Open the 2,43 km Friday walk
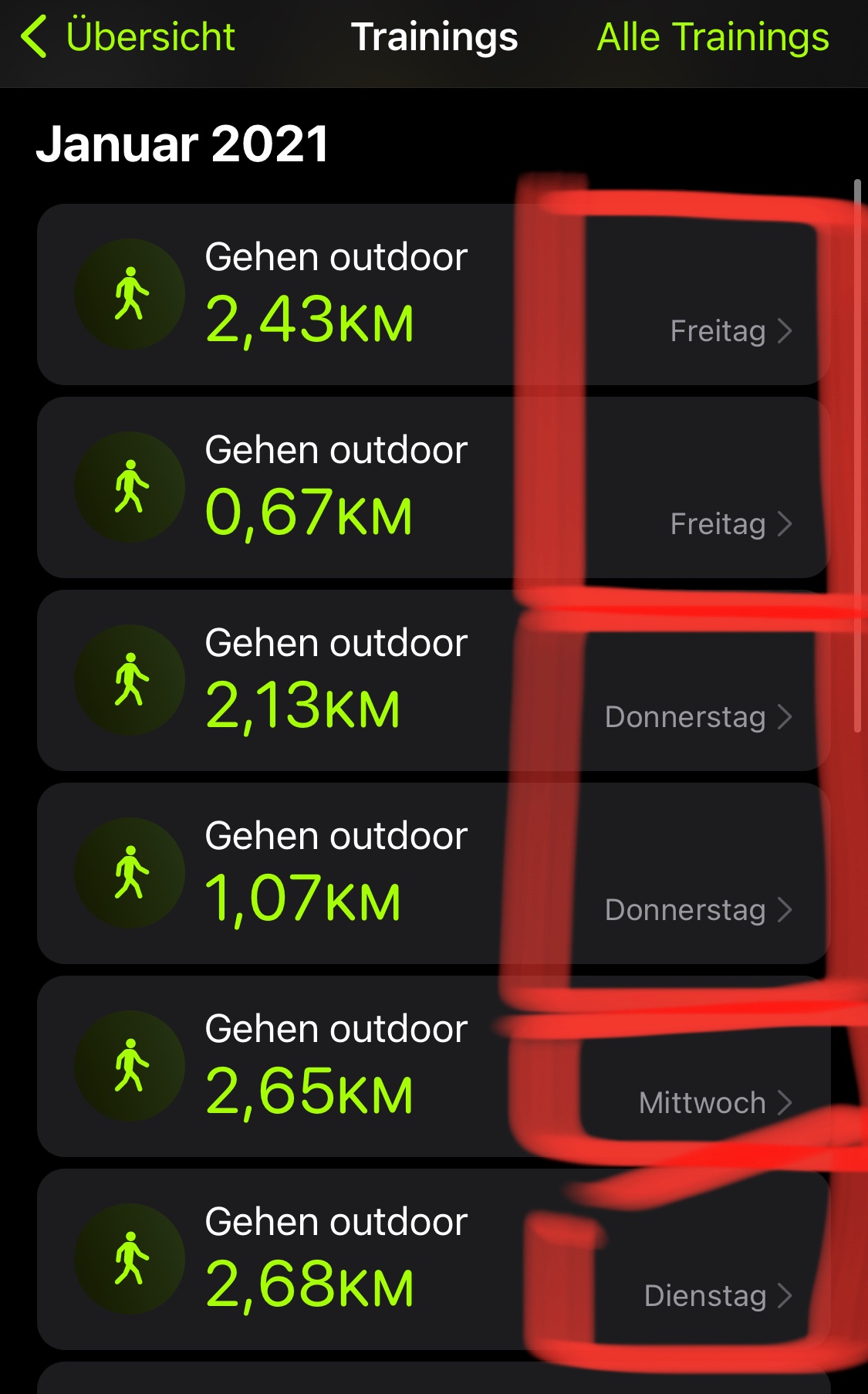The image size is (868, 1394). 432,294
